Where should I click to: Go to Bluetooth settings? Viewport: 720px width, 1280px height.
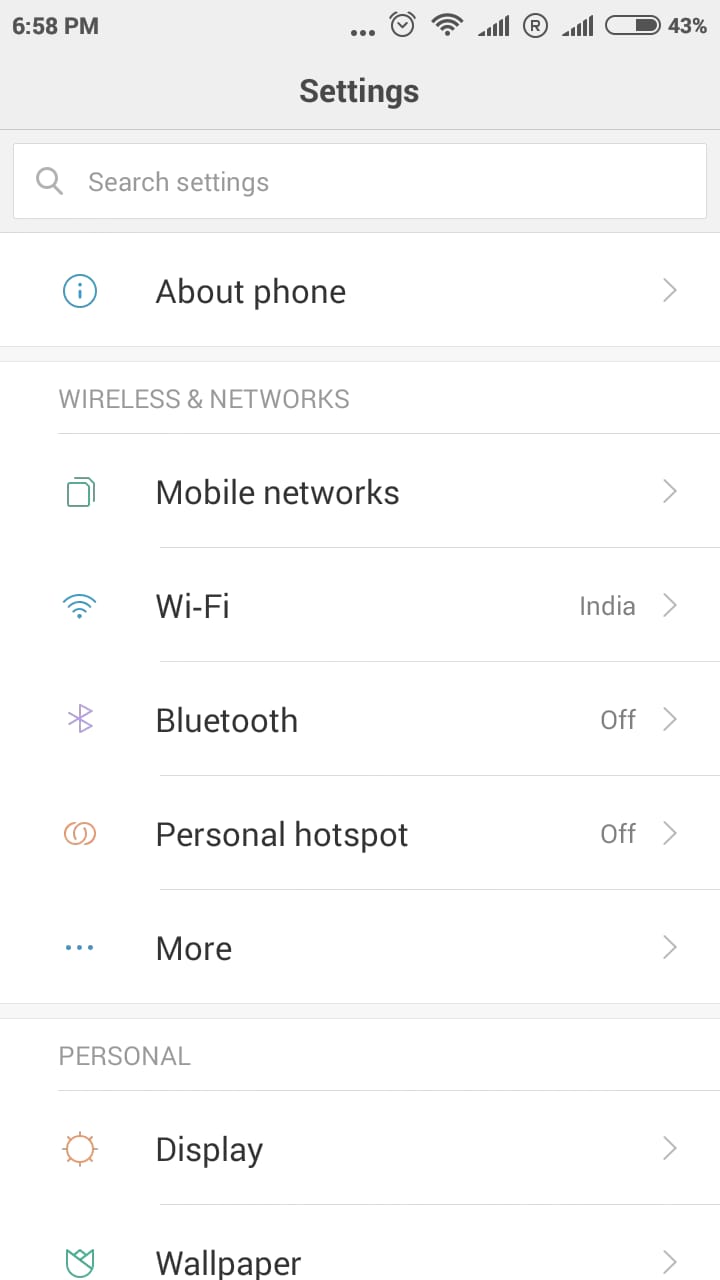coord(360,719)
